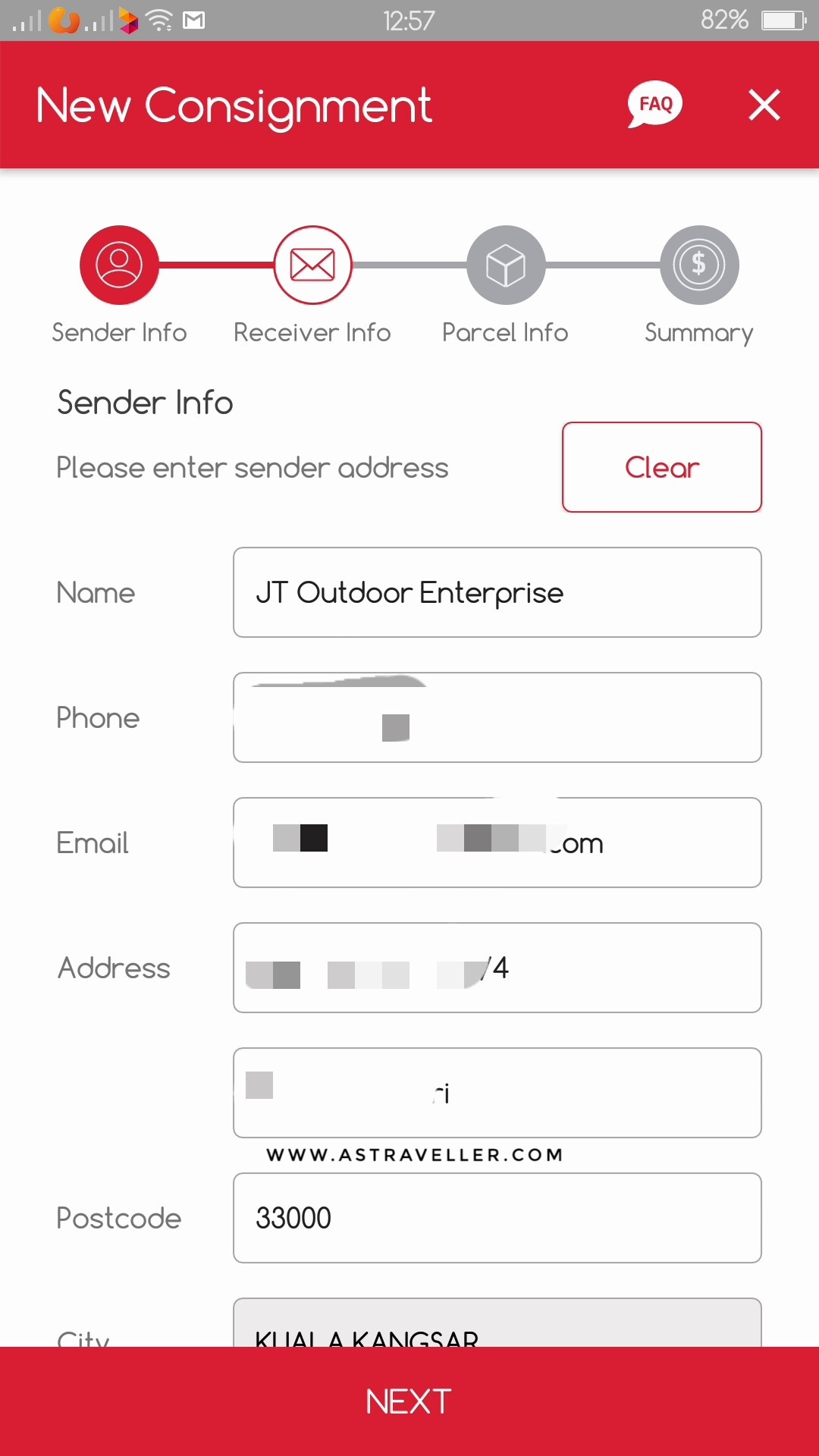The image size is (819, 1456).
Task: Jump to the Receiver Info step
Action: pos(312,265)
